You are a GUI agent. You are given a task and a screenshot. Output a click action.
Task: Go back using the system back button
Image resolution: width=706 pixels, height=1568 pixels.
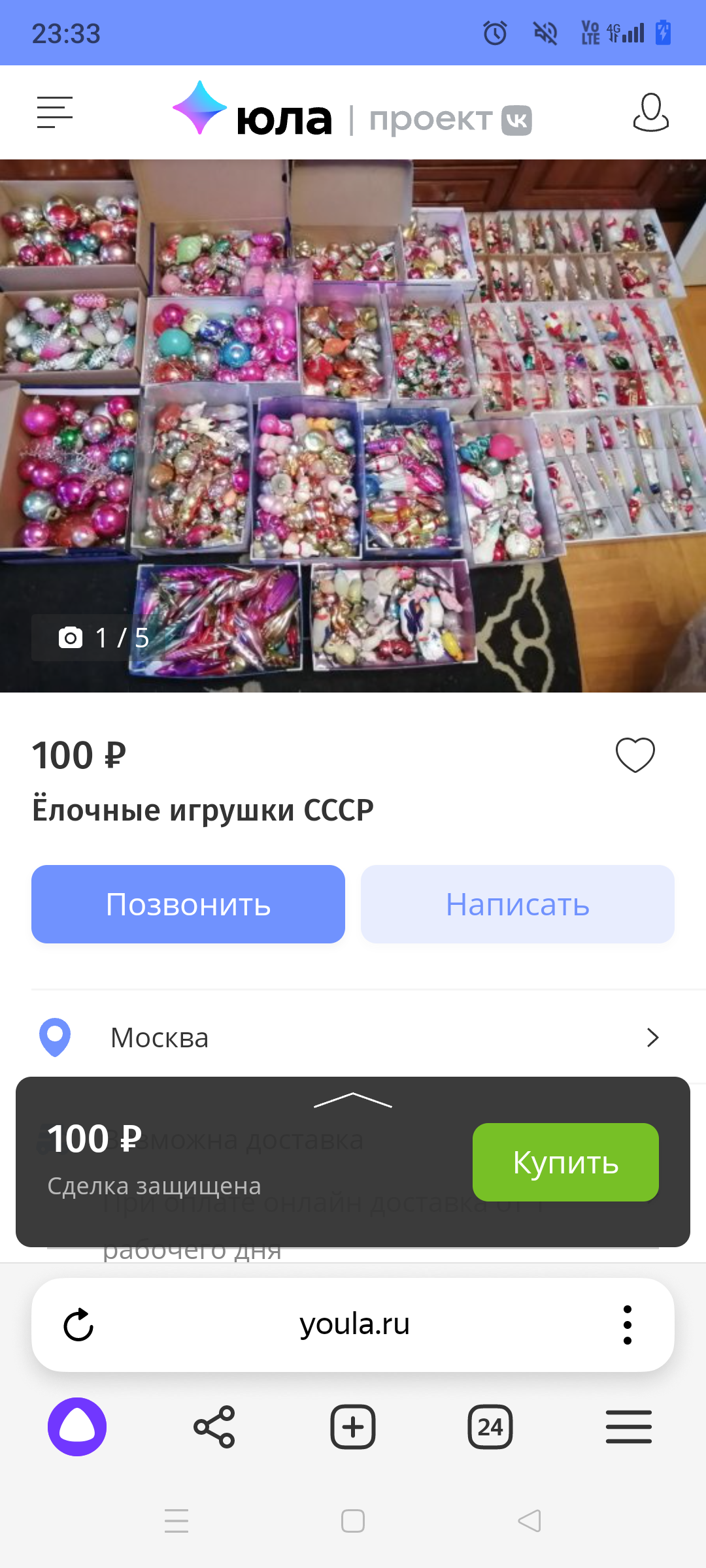529,1521
